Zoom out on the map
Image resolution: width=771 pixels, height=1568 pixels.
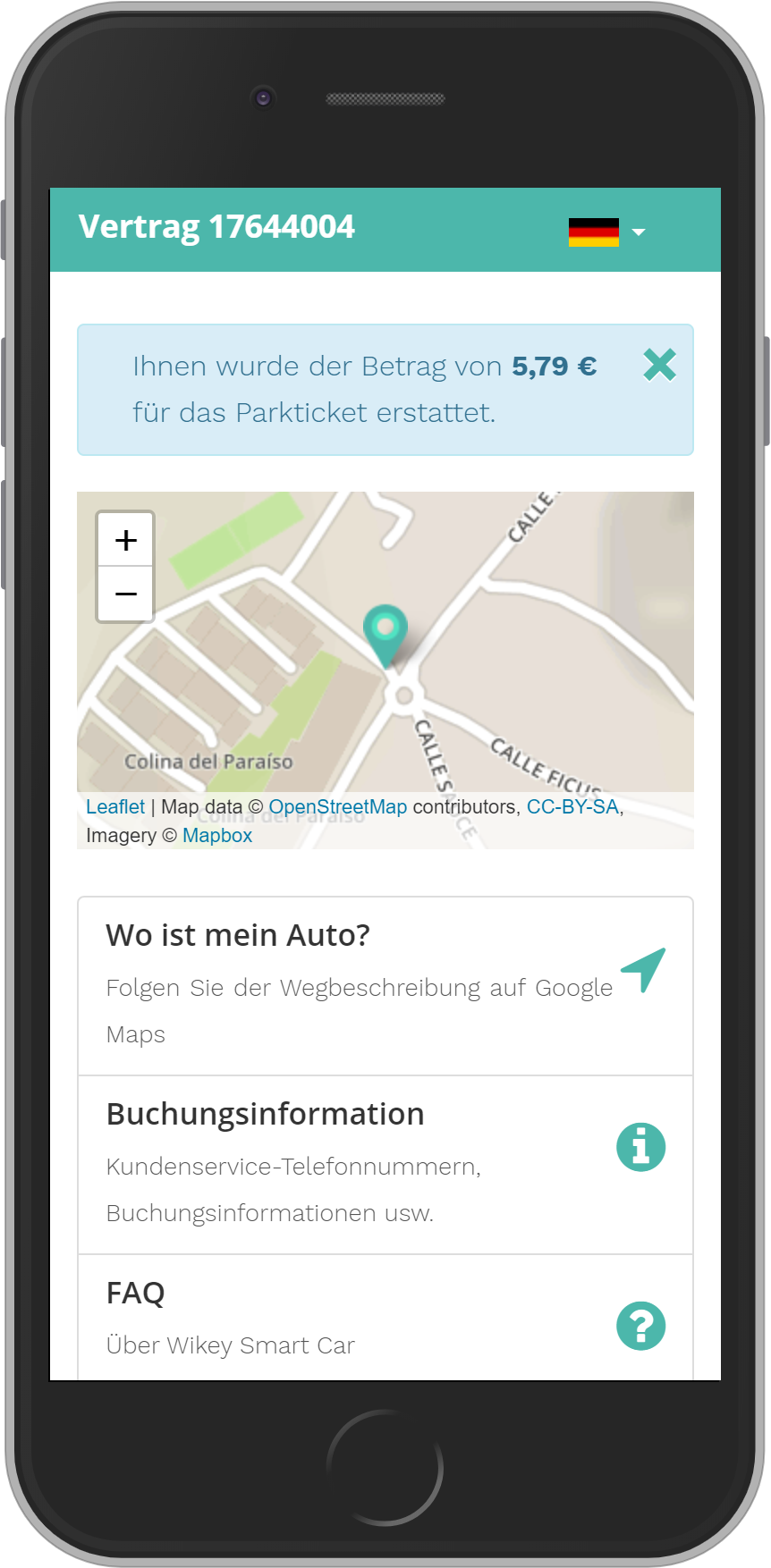click(x=126, y=594)
